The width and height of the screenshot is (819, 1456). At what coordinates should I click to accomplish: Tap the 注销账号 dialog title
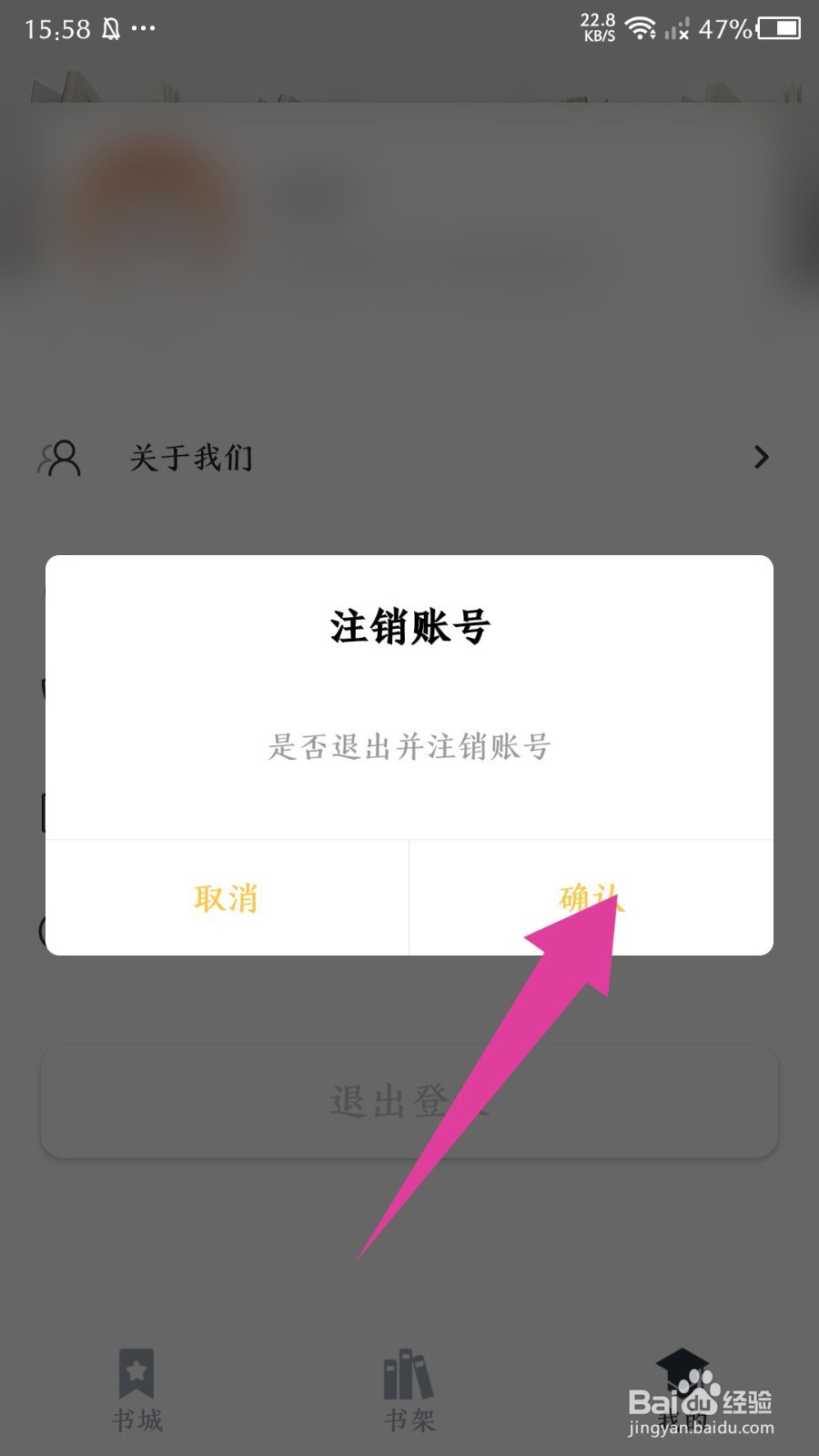click(409, 626)
